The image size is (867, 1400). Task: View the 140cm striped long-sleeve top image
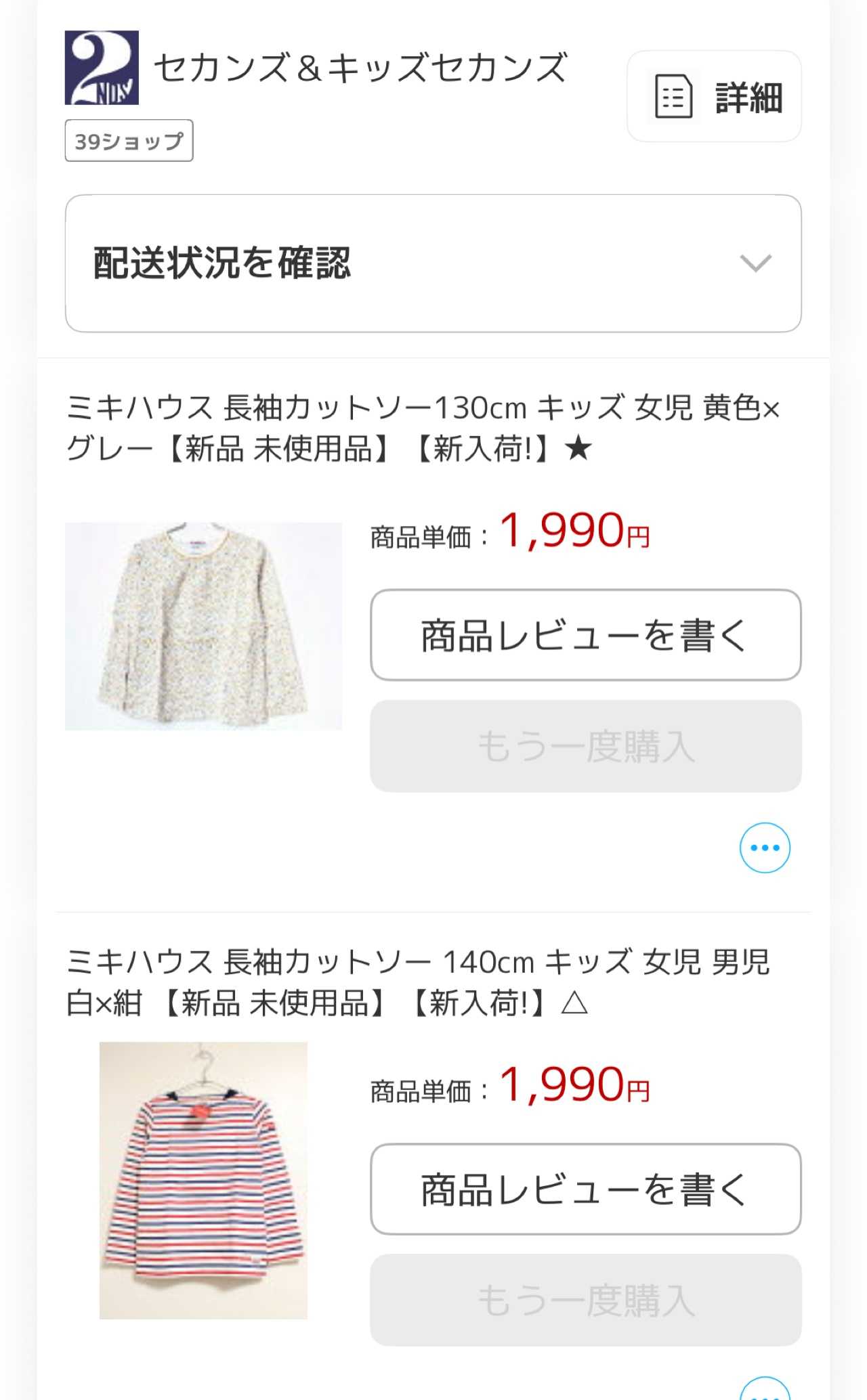203,1180
